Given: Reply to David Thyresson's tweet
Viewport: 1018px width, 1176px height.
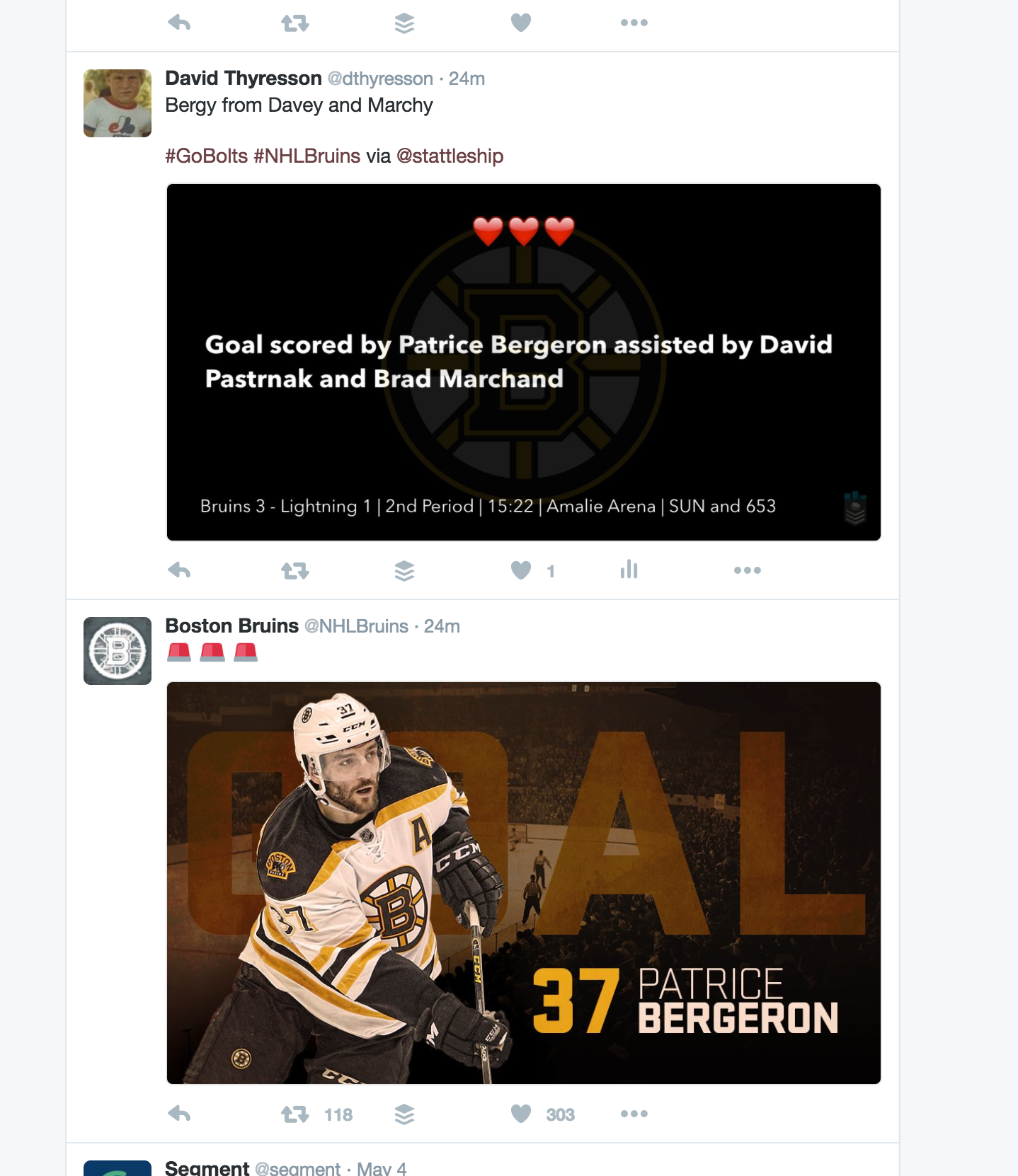Looking at the screenshot, I should 180,570.
